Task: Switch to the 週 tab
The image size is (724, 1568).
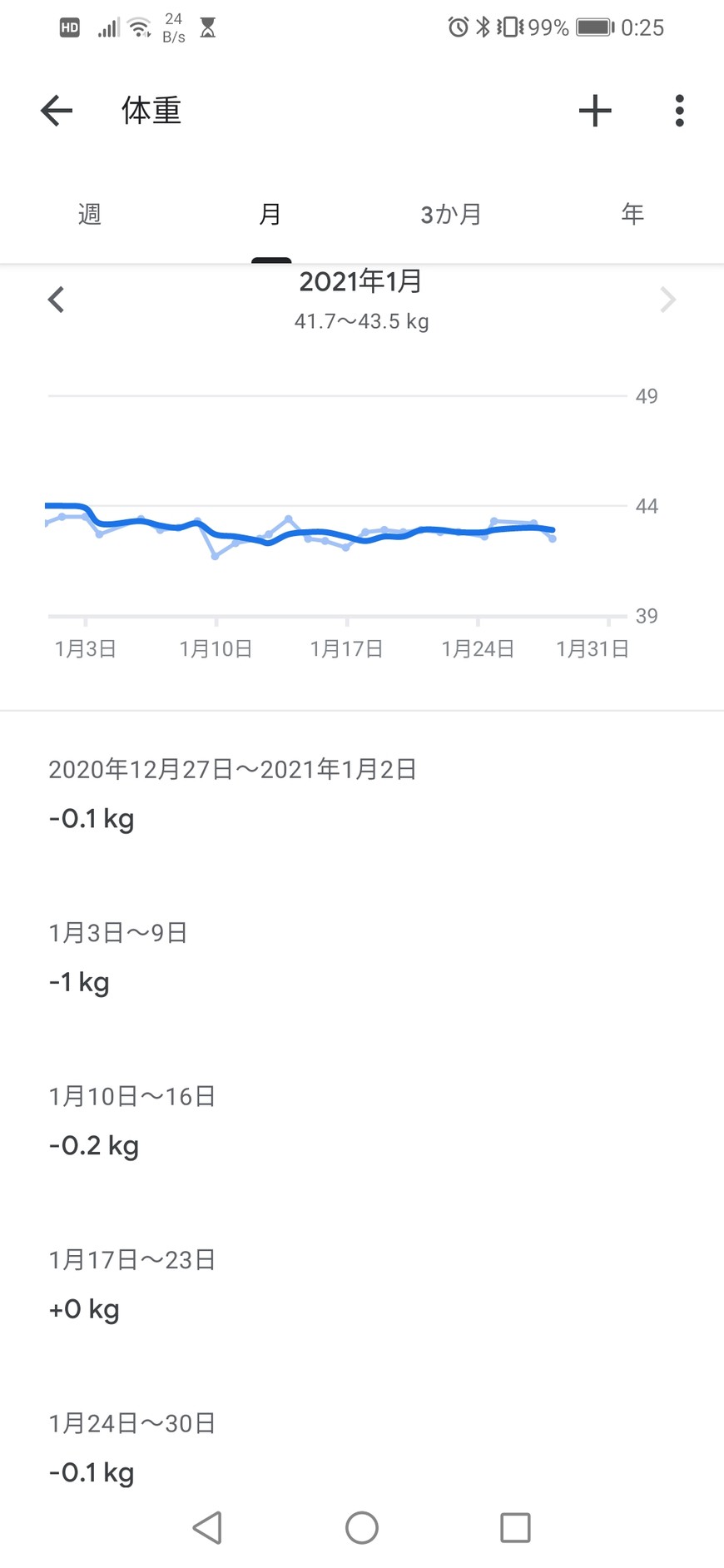Action: [90, 215]
